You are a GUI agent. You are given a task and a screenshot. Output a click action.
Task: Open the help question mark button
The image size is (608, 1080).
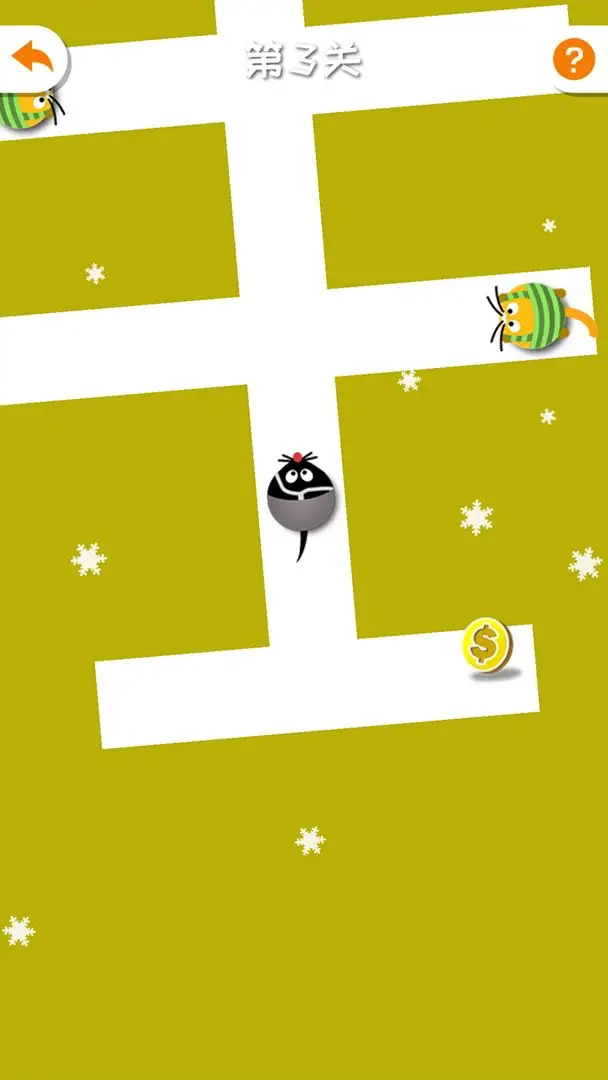point(574,61)
